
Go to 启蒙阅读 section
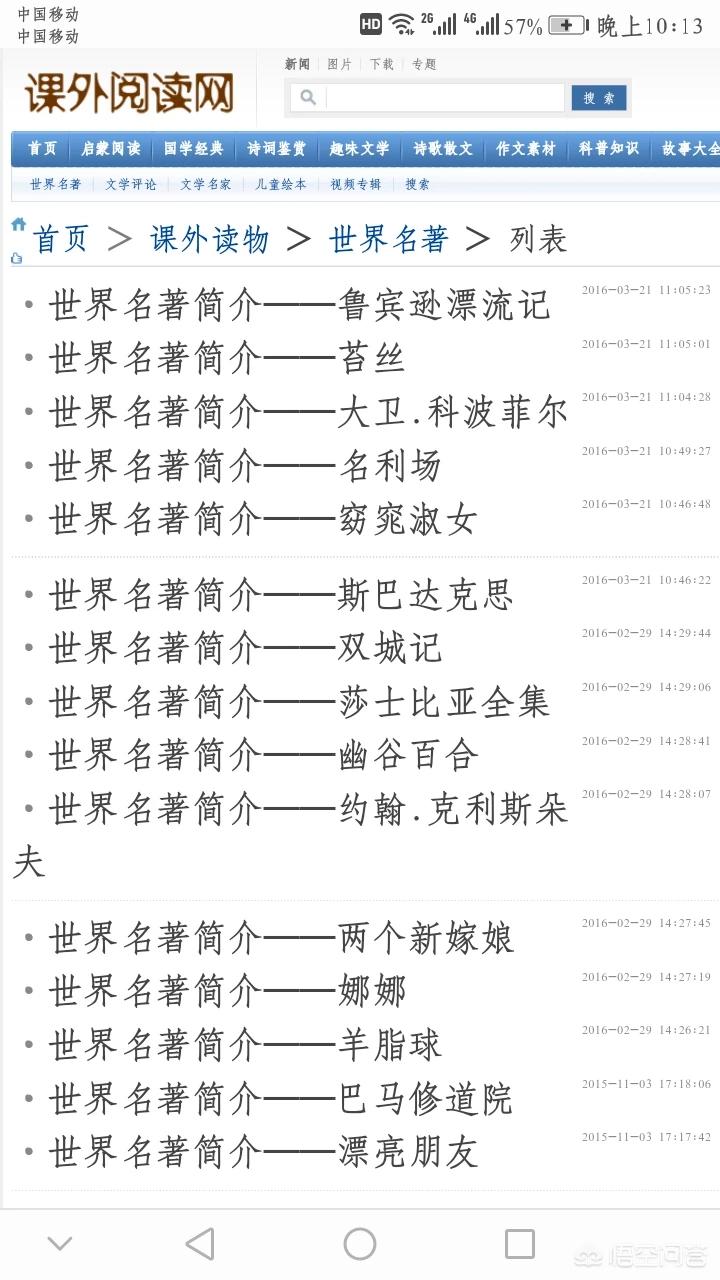[x=111, y=148]
